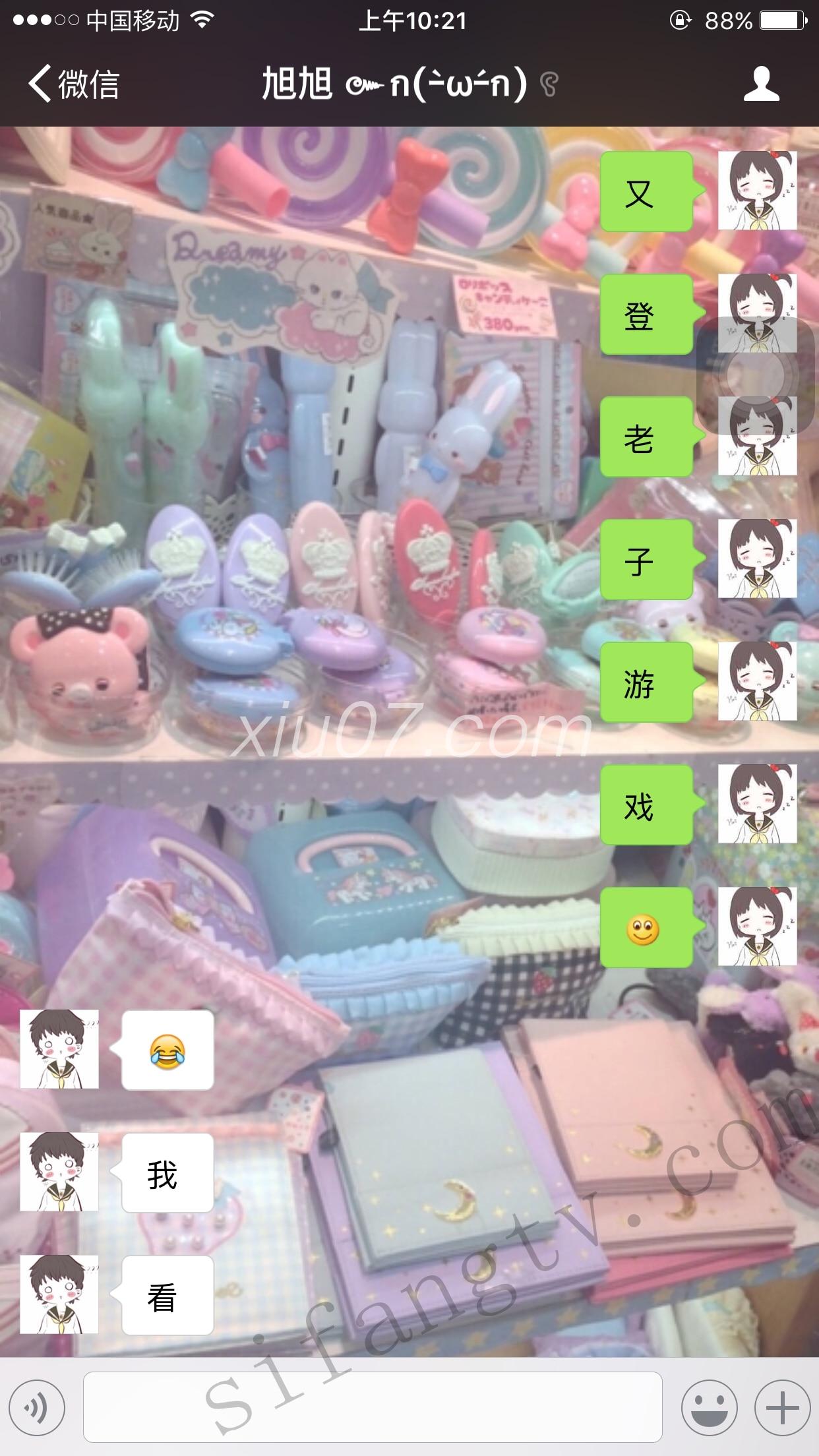Switch to voice message input
The height and width of the screenshot is (1456, 819).
coord(37,1408)
